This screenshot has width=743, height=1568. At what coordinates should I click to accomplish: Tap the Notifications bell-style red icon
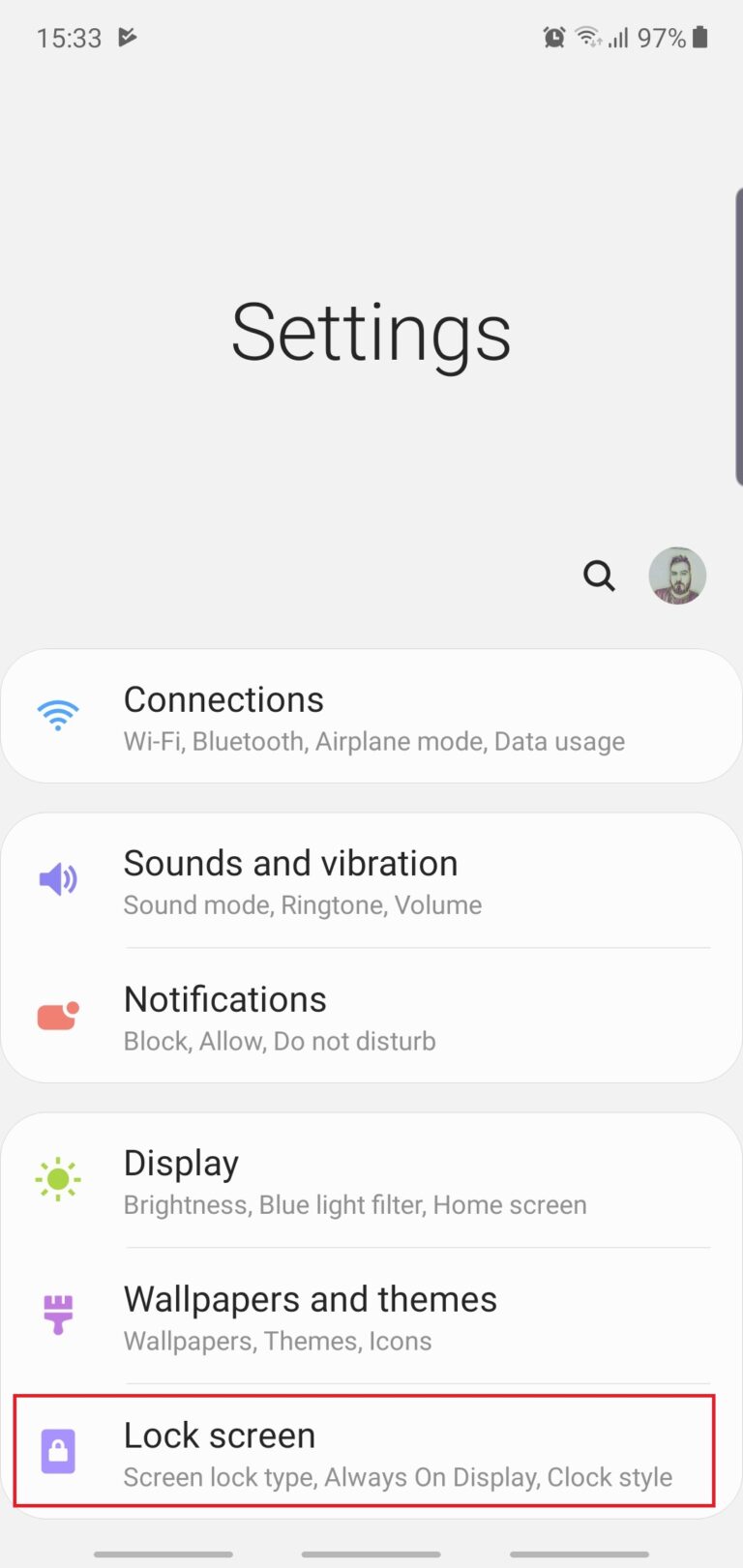pos(57,1015)
